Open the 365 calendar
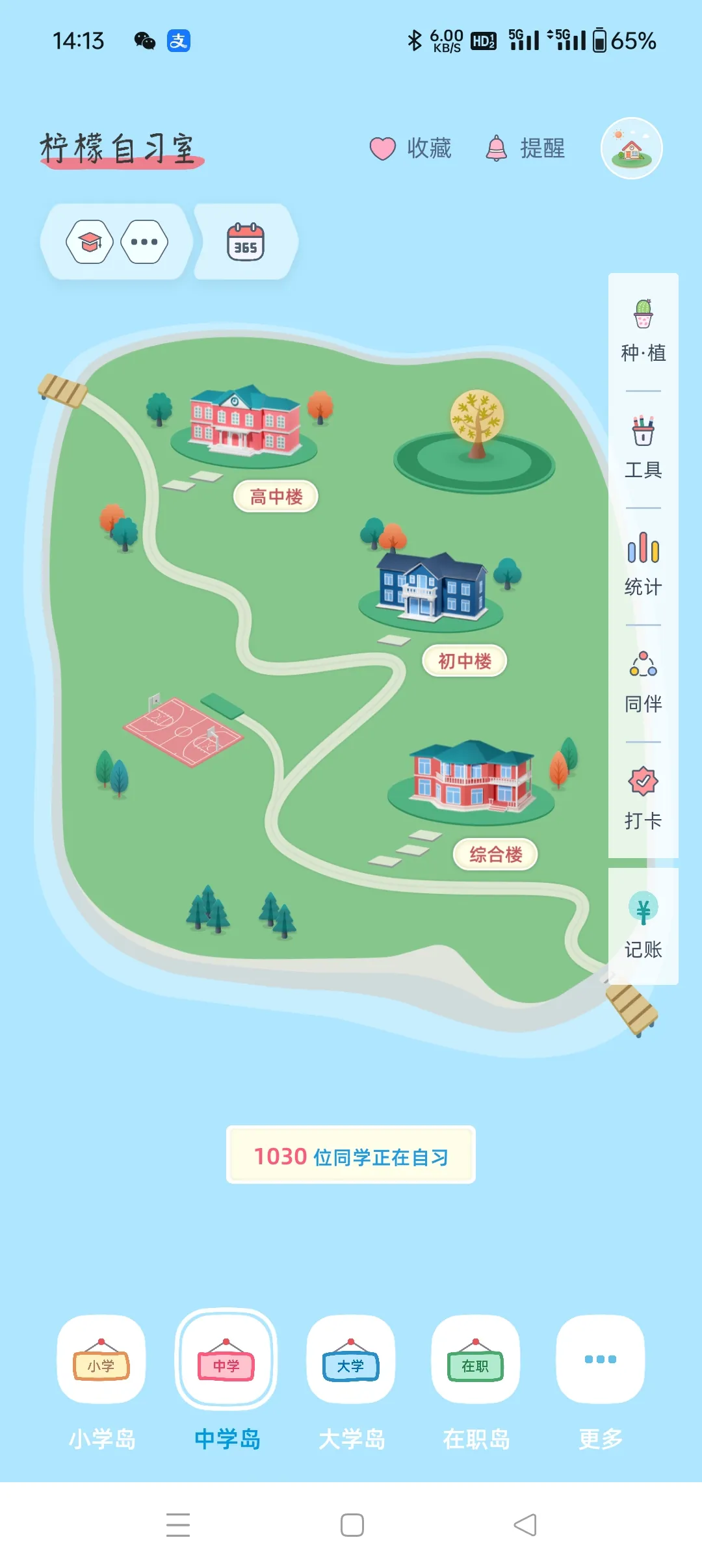This screenshot has width=702, height=1568. tap(246, 242)
